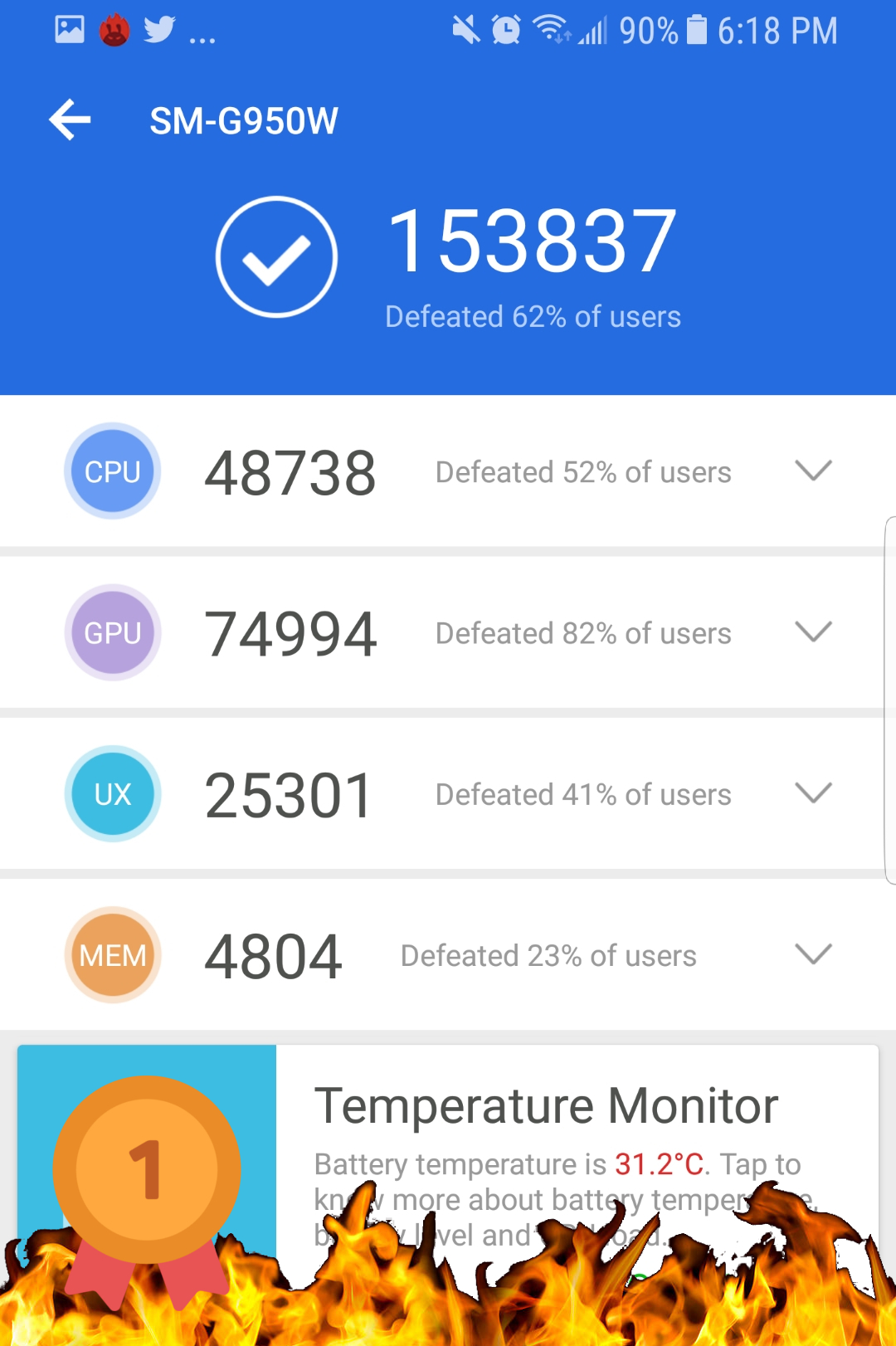Screen dimensions: 896x1346
Task: Select the CPU score icon
Action: pyautogui.click(x=111, y=471)
